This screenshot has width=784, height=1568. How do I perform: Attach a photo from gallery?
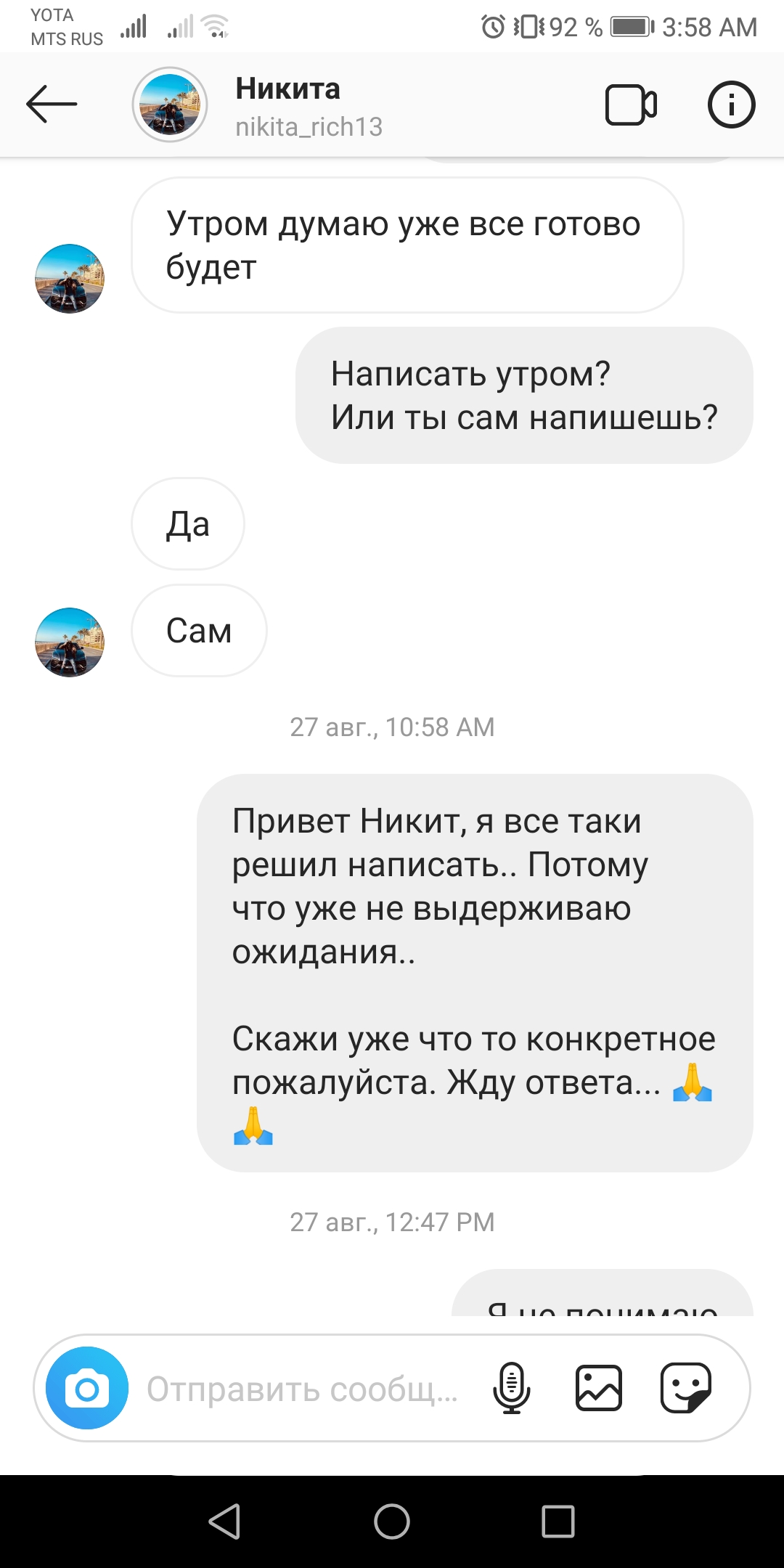click(599, 1387)
